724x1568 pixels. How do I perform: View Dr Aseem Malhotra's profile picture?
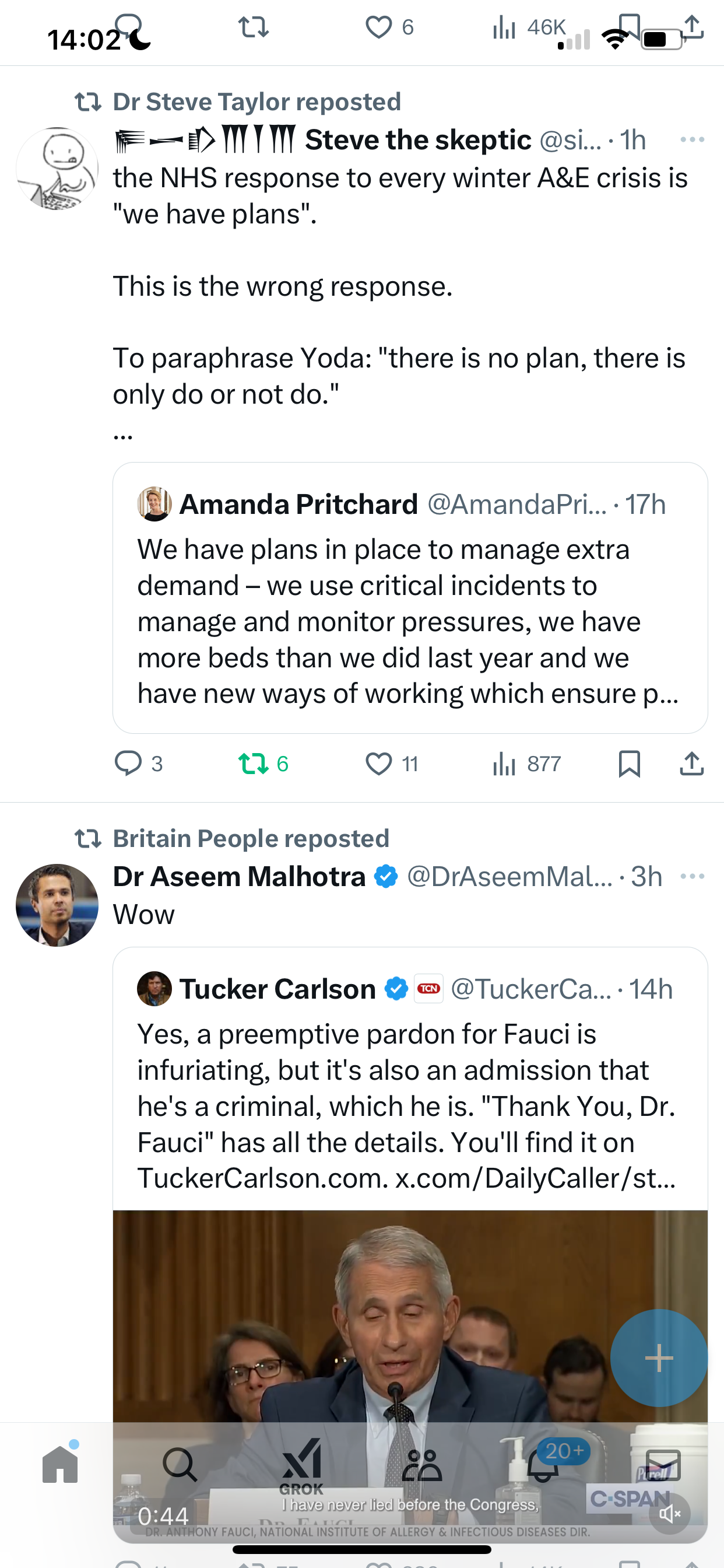point(57,905)
